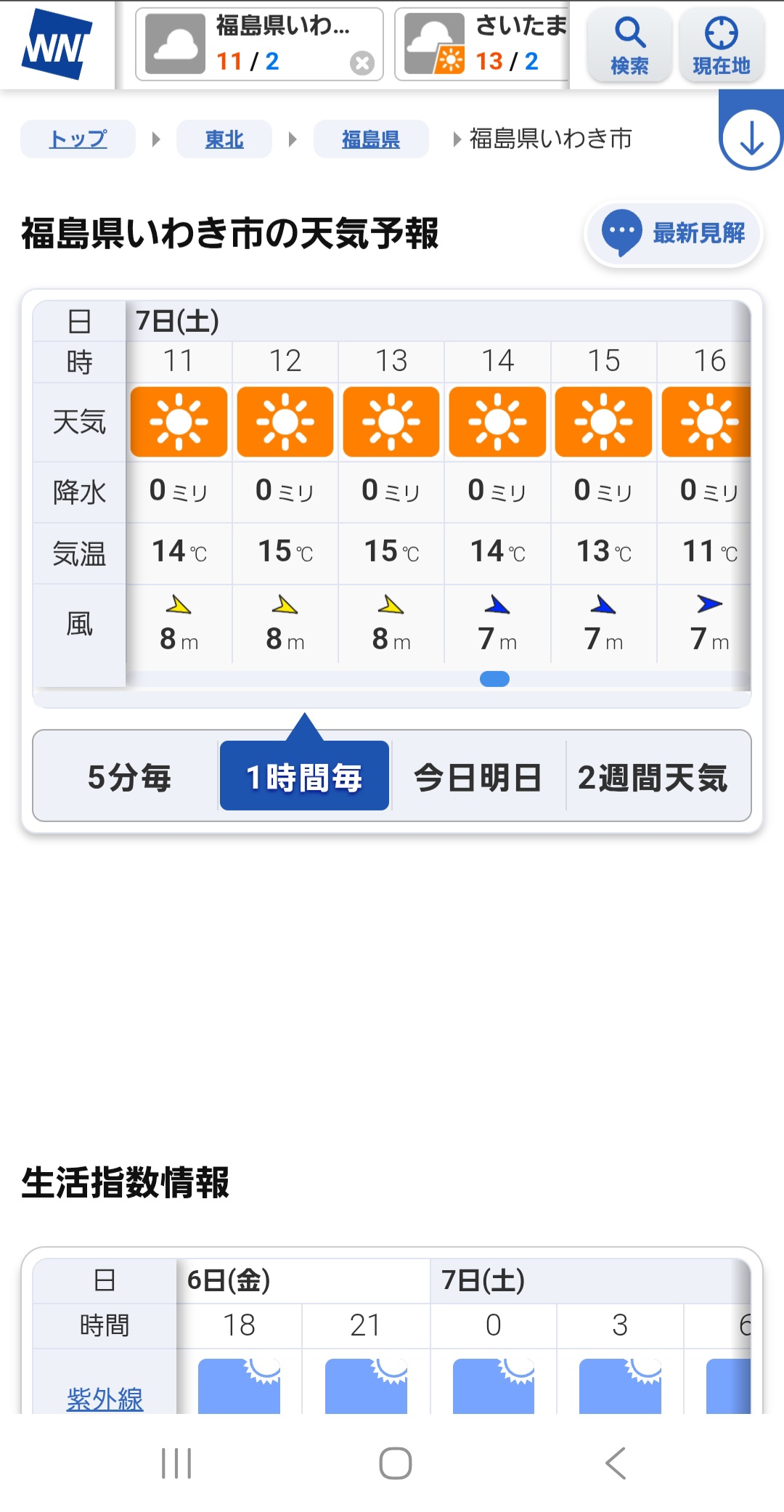The image size is (784, 1512).
Task: Switch to the 5分毎 tab
Action: click(x=128, y=777)
